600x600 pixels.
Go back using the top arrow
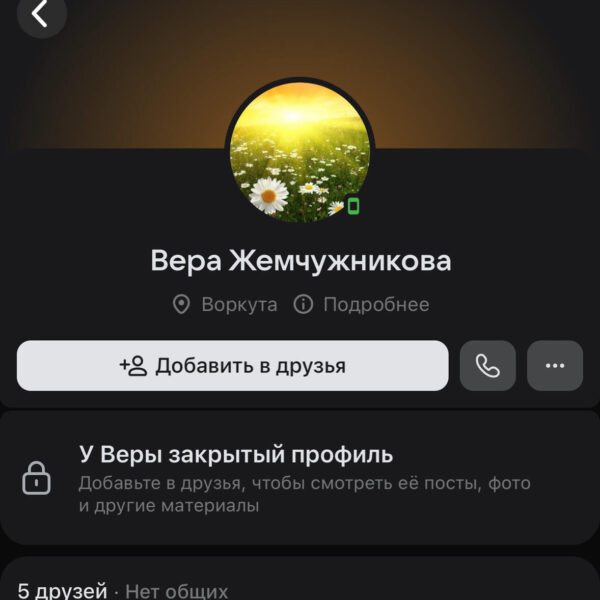[41, 14]
